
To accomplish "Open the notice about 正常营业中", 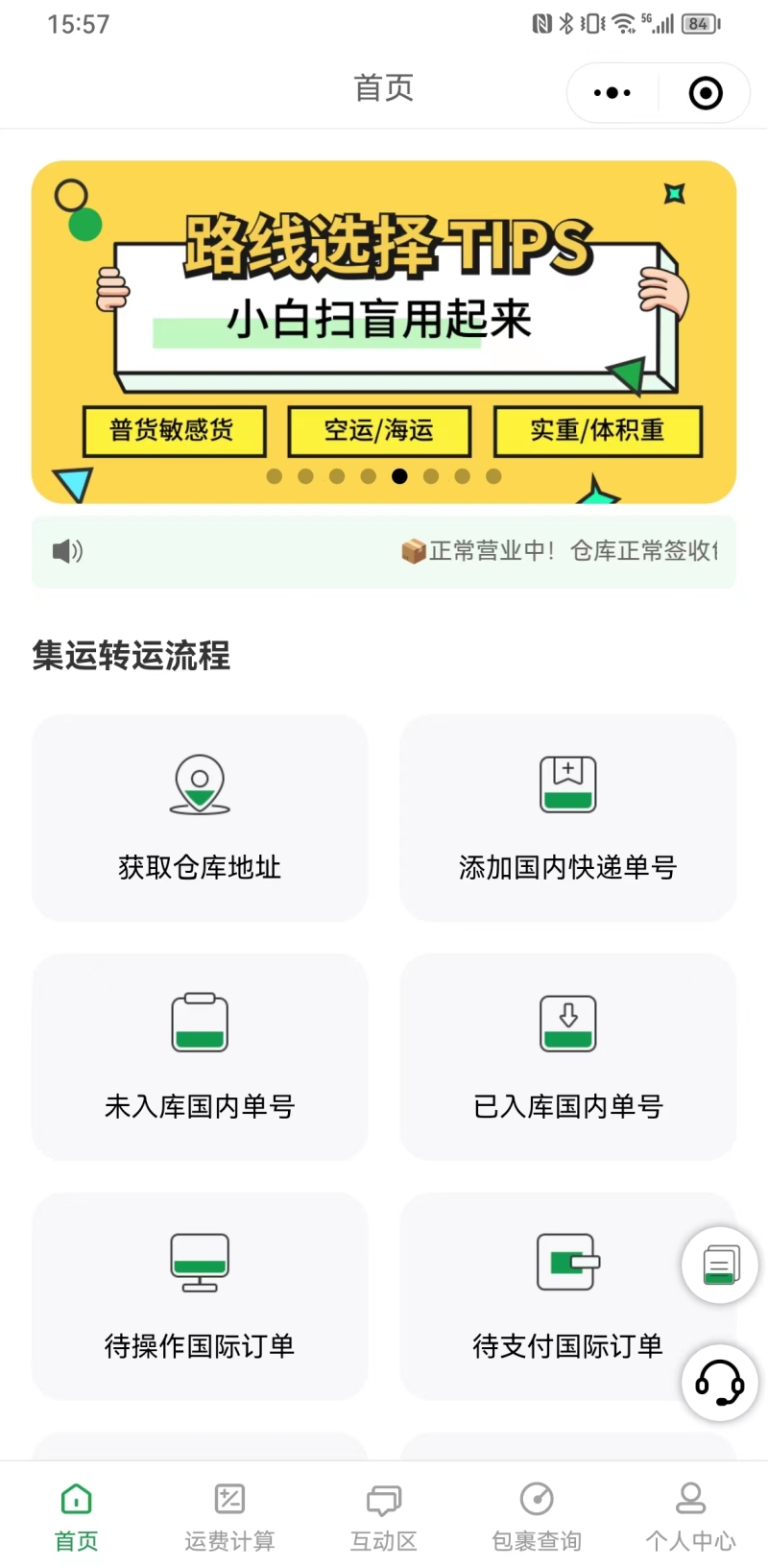I will click(557, 551).
